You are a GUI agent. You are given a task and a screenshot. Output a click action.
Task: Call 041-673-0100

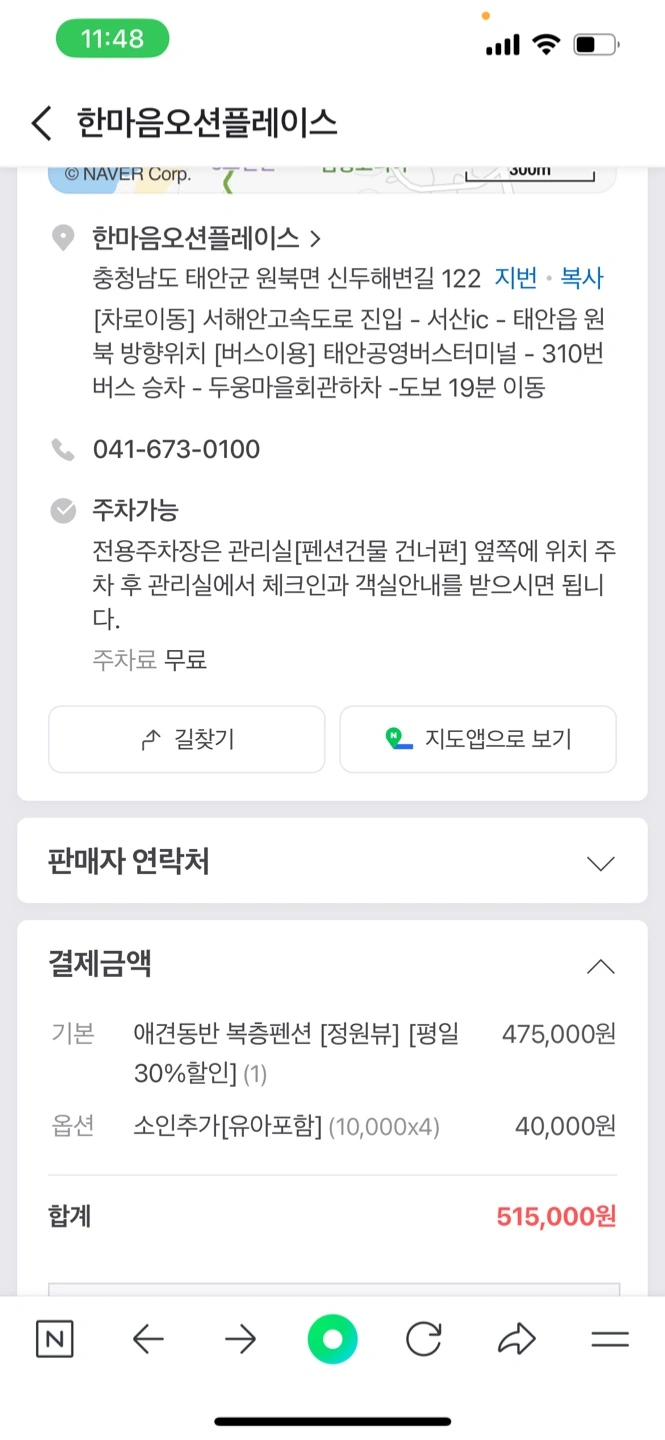coord(176,450)
